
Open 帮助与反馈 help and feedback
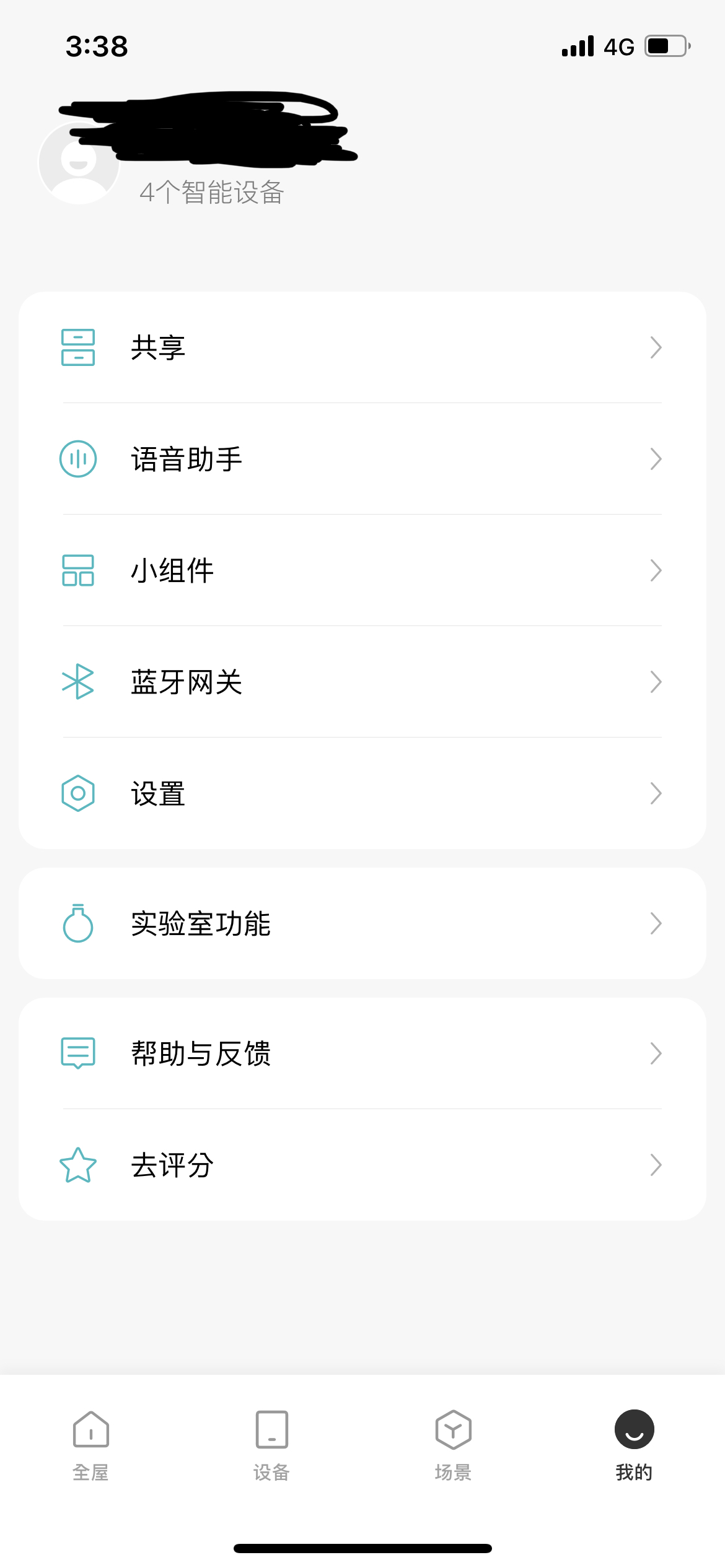pos(362,1053)
